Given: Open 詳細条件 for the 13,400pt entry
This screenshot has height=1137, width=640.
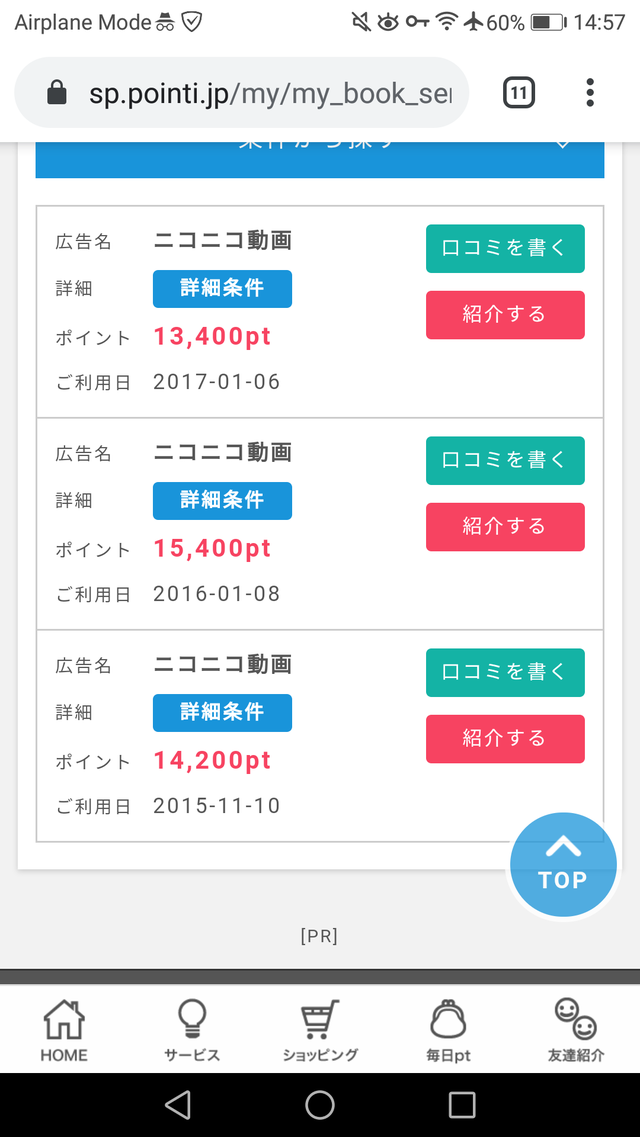Looking at the screenshot, I should 223,289.
